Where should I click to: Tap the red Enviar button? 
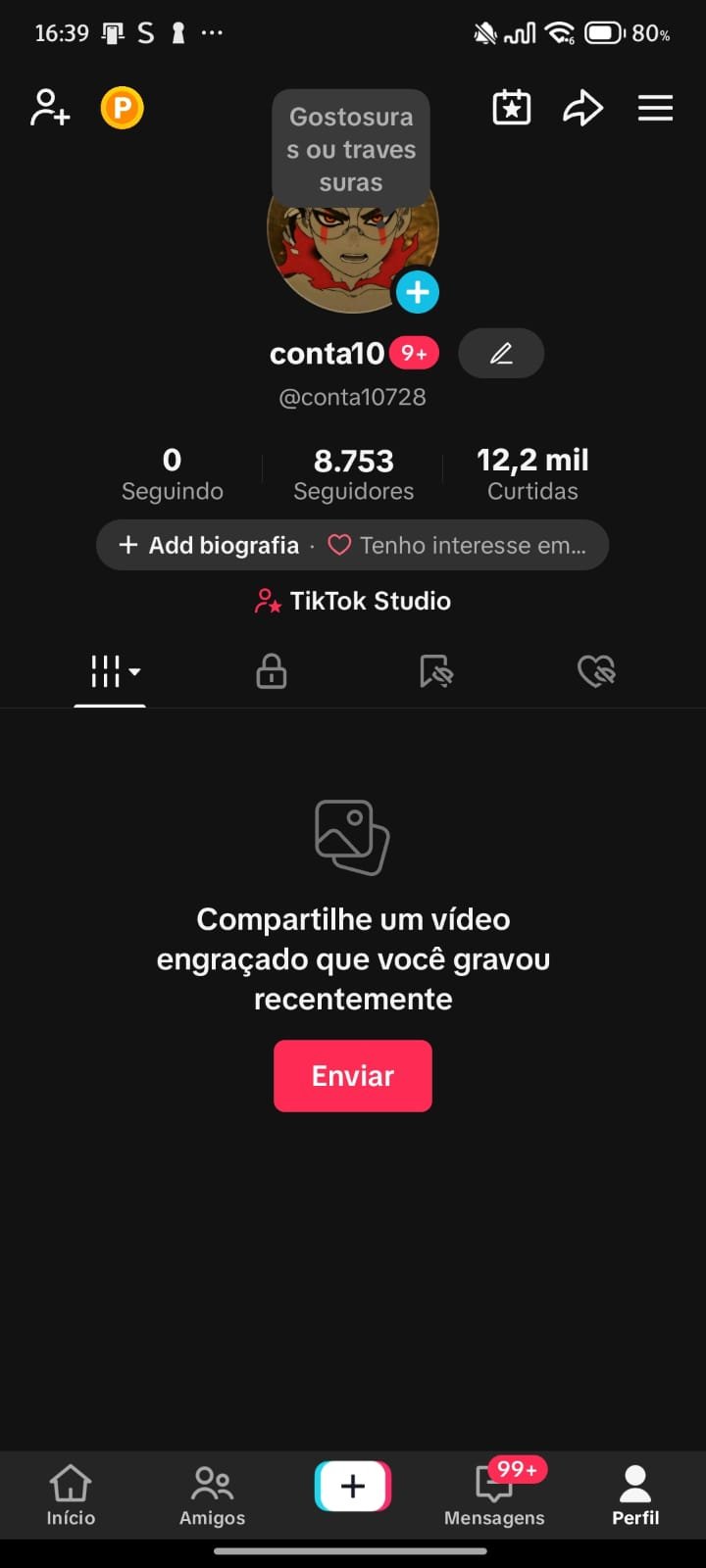point(353,1076)
